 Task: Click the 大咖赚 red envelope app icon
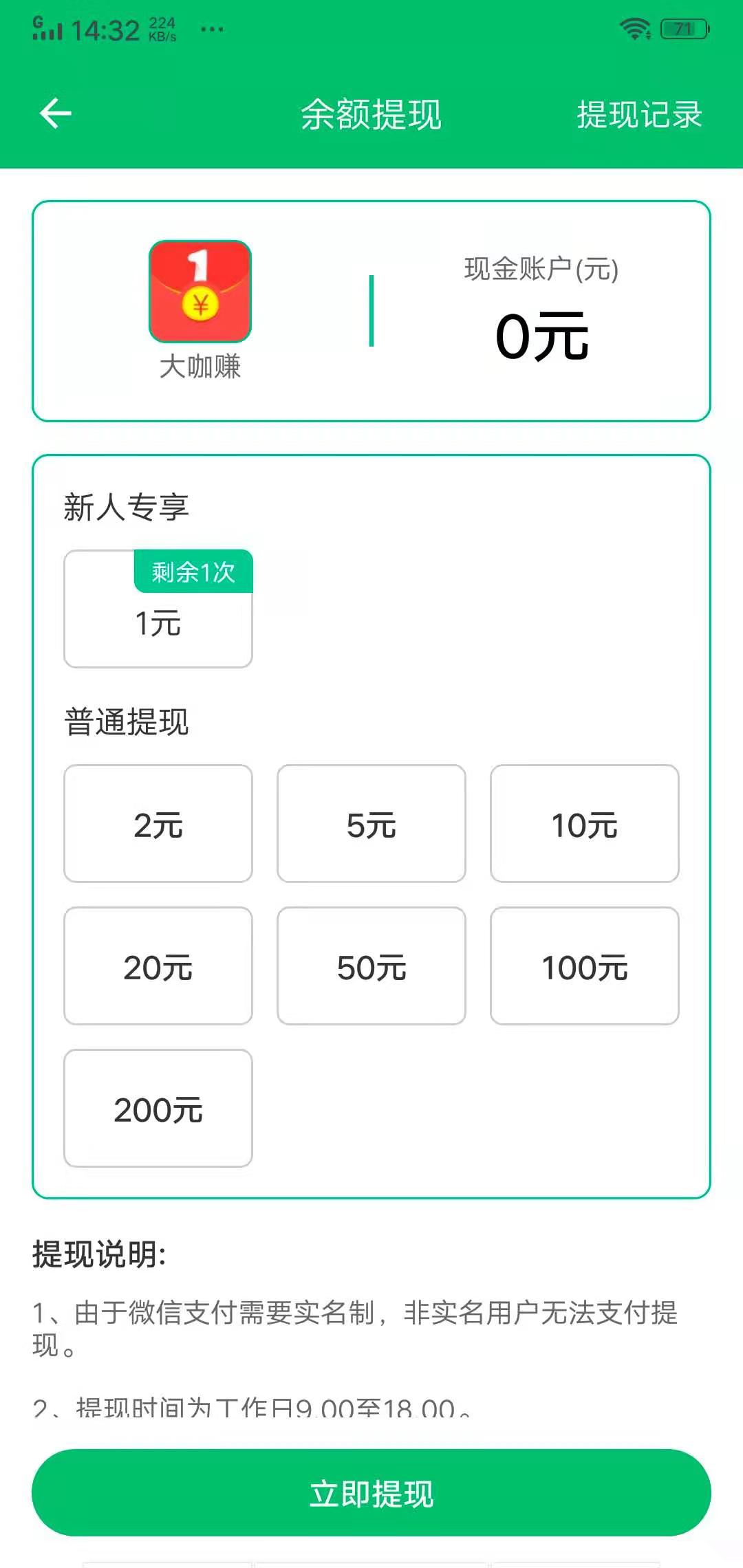(199, 292)
